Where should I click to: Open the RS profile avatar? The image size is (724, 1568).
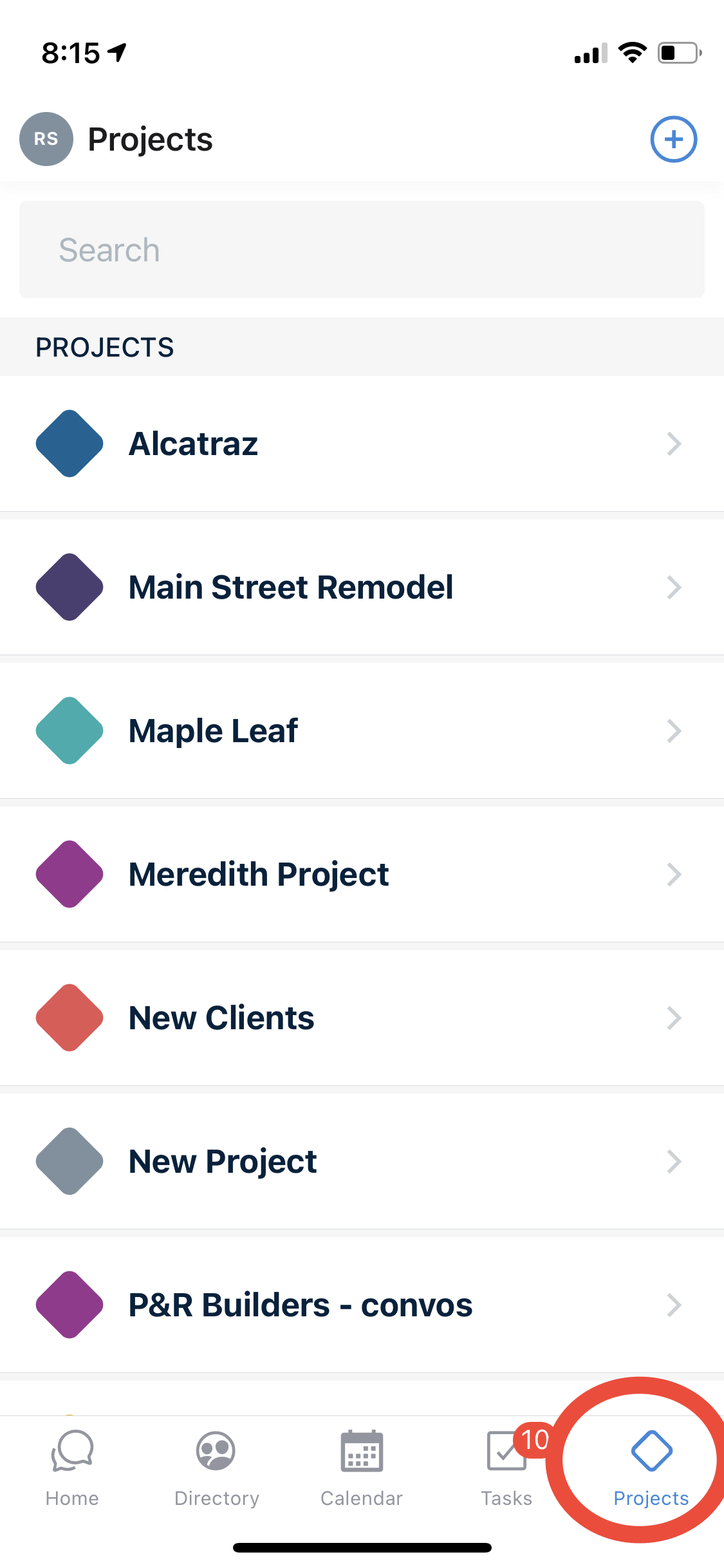46,139
